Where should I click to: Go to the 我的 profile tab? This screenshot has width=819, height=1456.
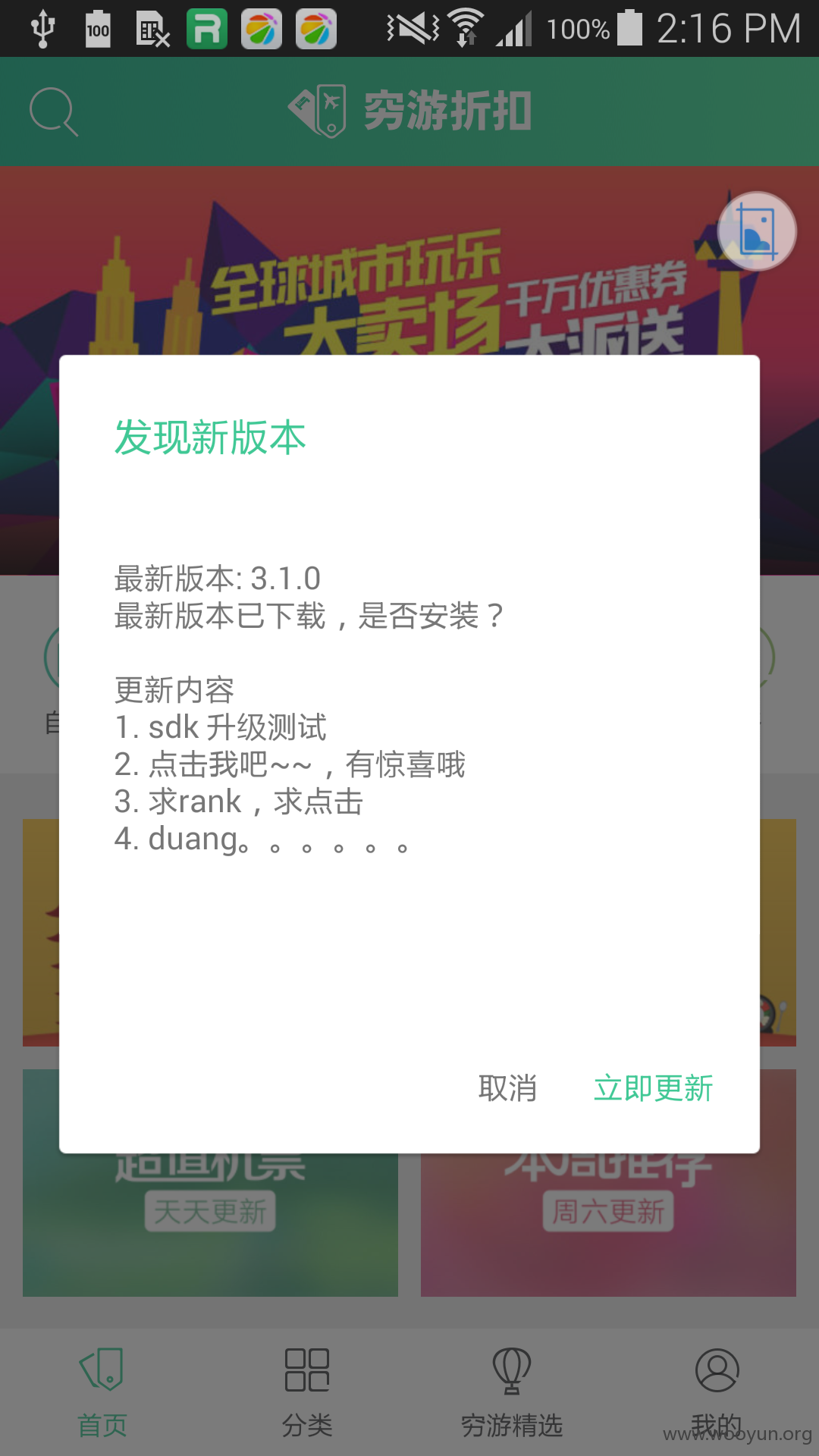[717, 1392]
